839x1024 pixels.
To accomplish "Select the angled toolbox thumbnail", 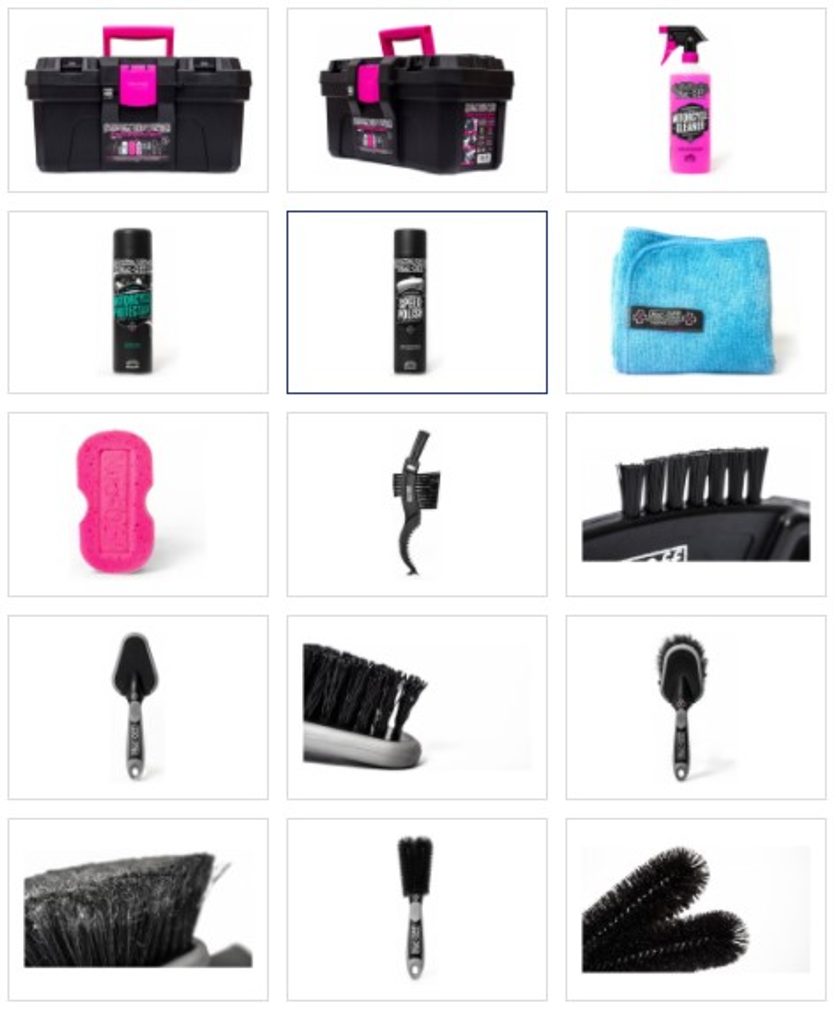I will pyautogui.click(x=416, y=100).
